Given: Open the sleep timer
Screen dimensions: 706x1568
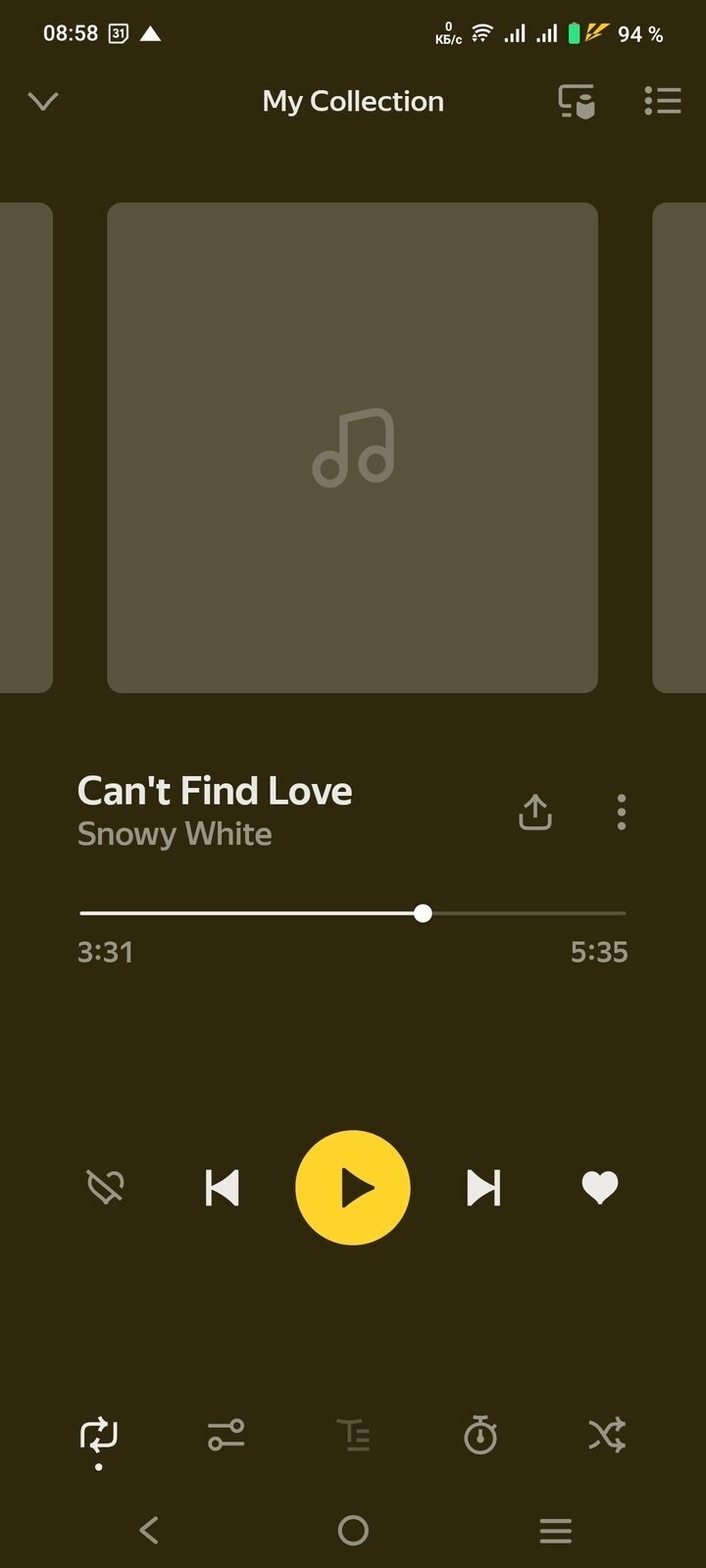Looking at the screenshot, I should 479,1436.
